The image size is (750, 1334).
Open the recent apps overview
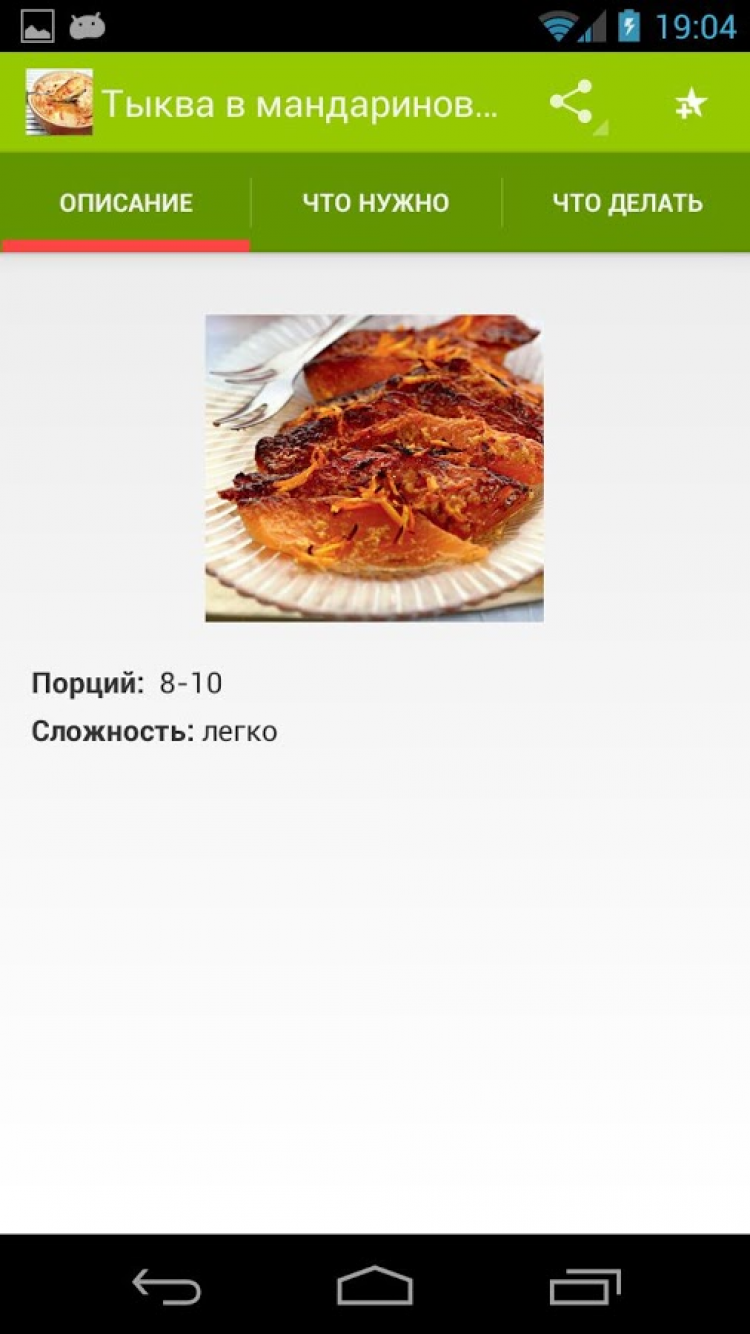click(x=585, y=1286)
